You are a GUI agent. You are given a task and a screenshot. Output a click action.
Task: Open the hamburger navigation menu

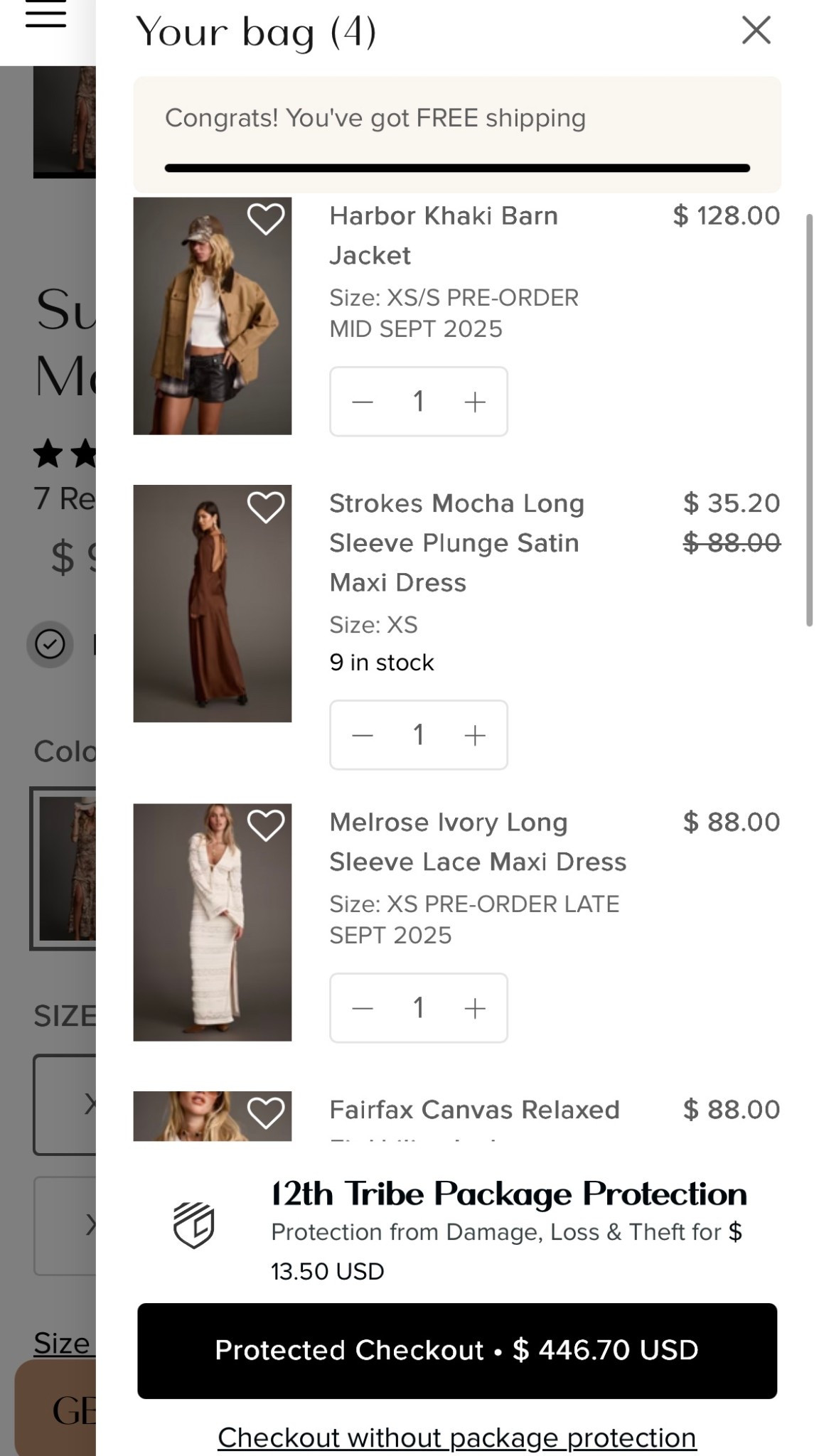point(44,16)
